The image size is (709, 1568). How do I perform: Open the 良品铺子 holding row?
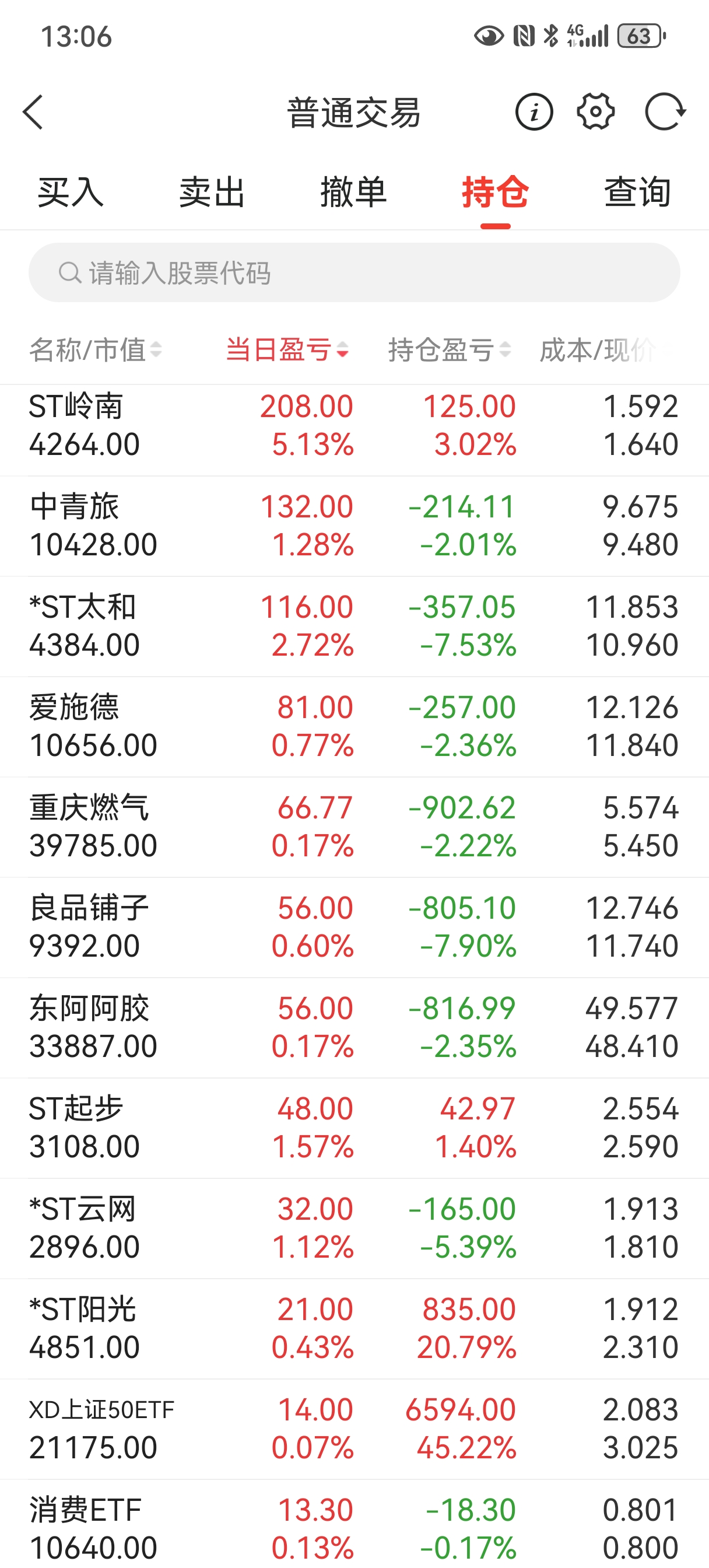click(x=354, y=927)
